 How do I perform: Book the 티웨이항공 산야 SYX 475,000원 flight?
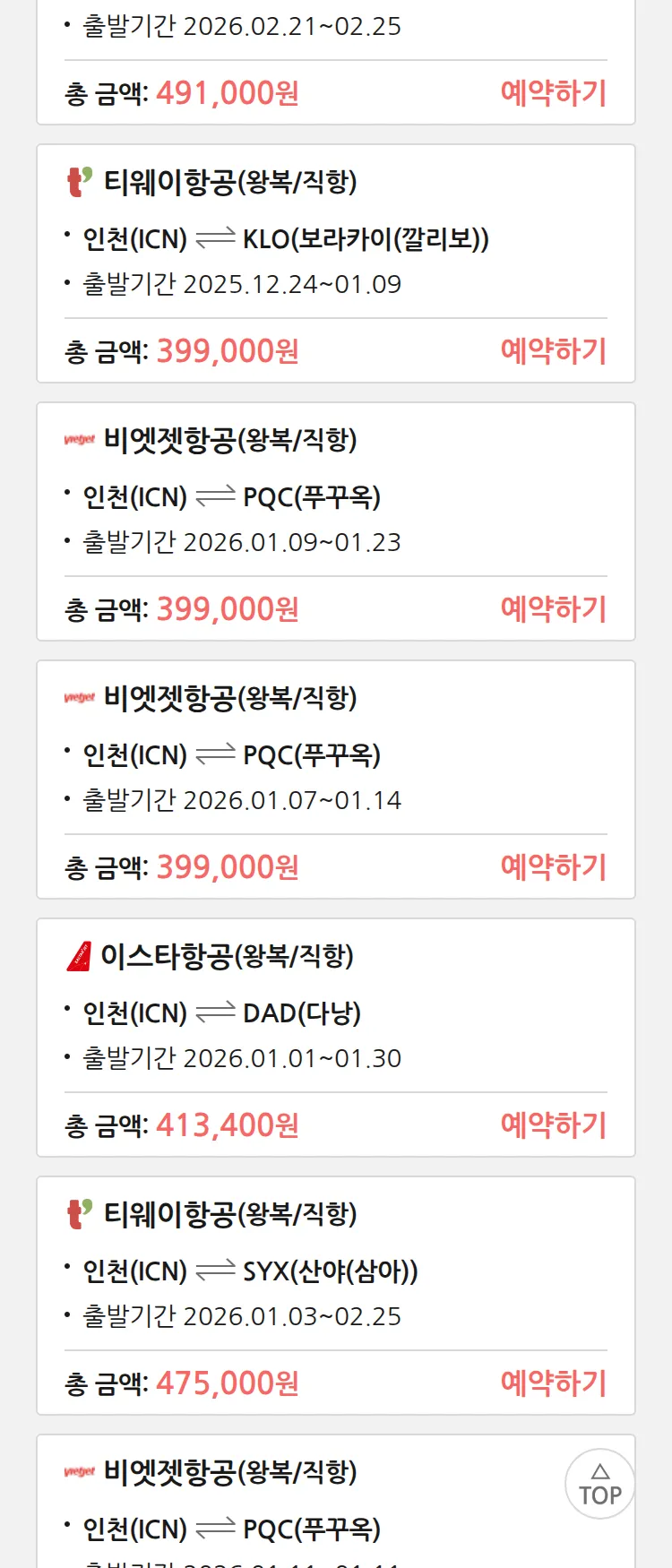point(553,1383)
